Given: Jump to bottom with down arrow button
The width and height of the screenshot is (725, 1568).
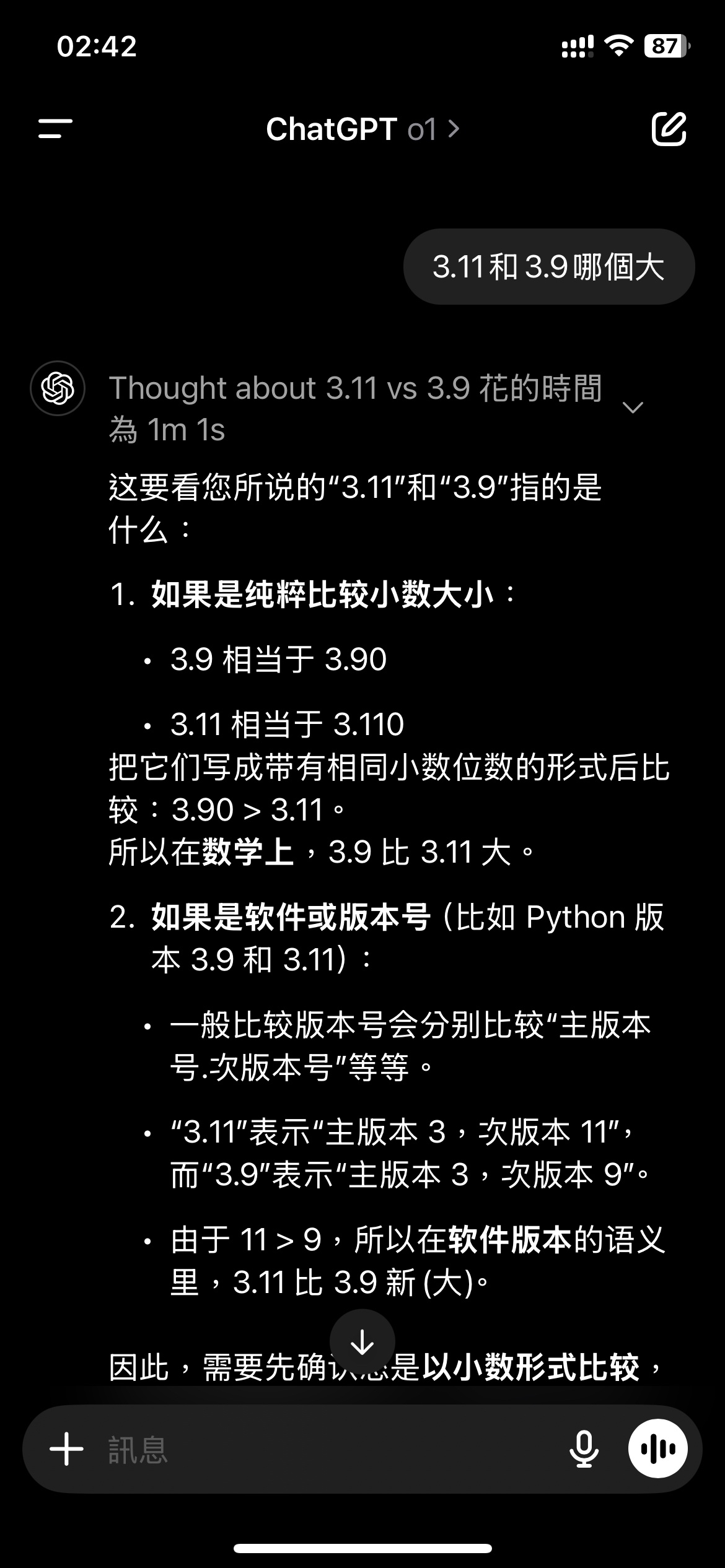Looking at the screenshot, I should pyautogui.click(x=362, y=1343).
